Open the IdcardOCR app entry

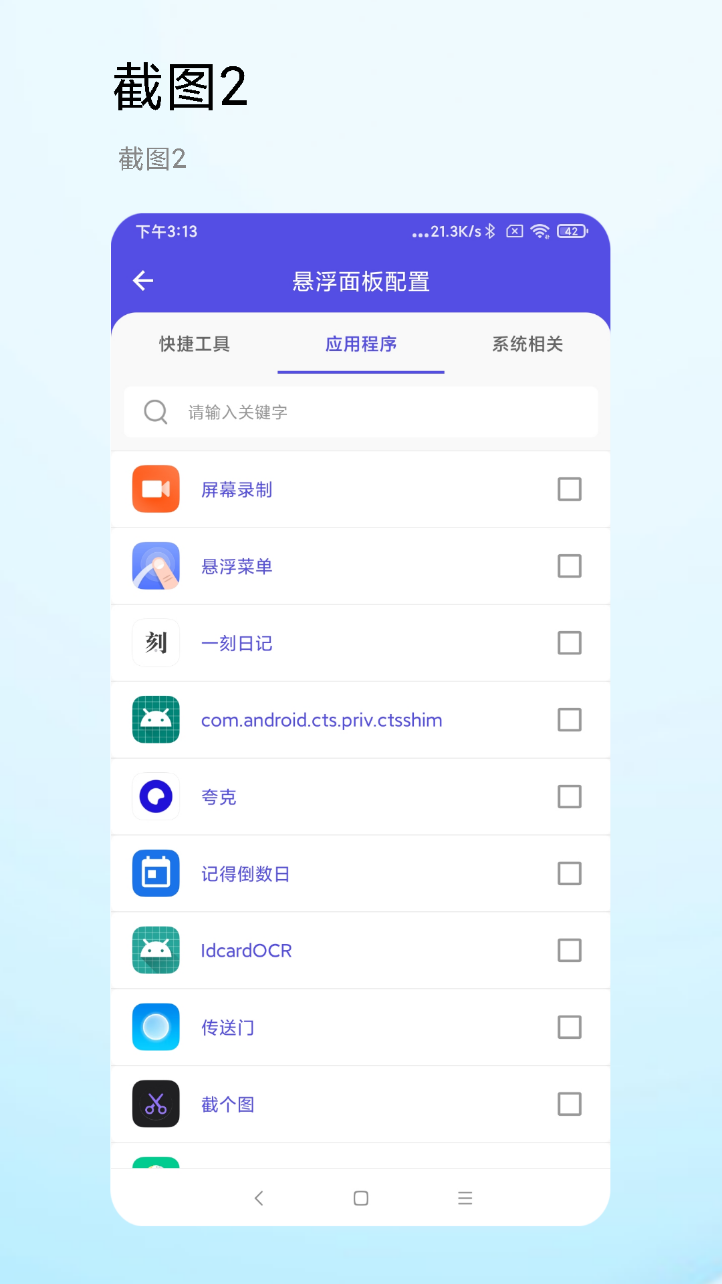(x=246, y=950)
